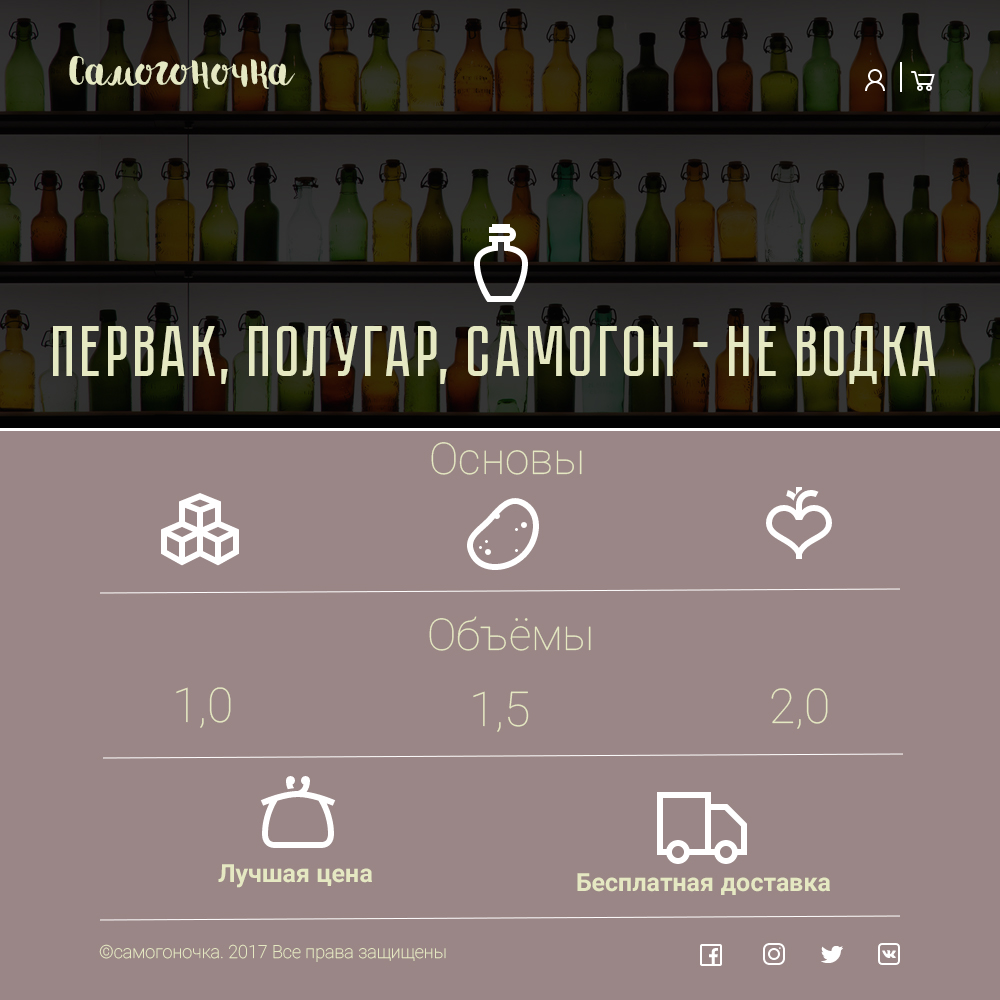Screen dimensions: 1000x1000
Task: Open the user account icon
Action: tap(875, 80)
